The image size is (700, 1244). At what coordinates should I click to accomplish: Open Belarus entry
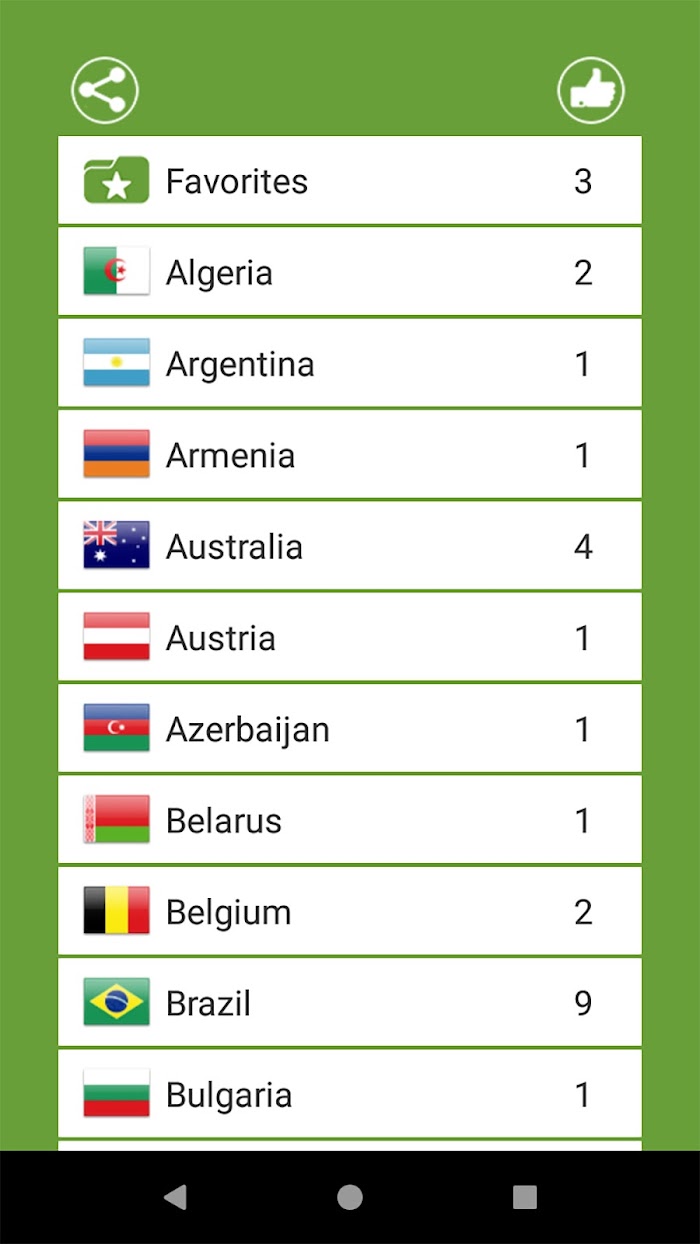350,820
